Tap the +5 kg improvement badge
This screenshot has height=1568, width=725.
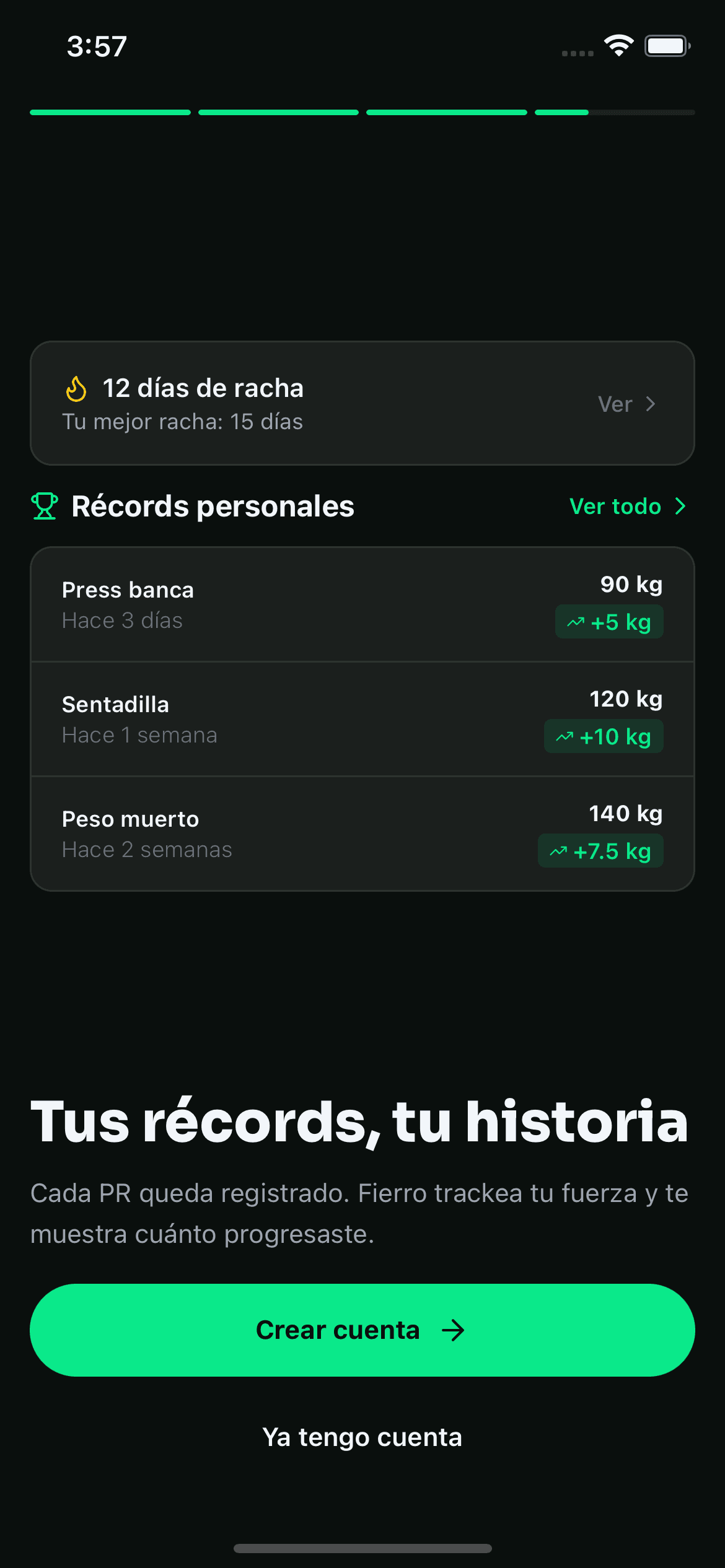[x=609, y=622]
